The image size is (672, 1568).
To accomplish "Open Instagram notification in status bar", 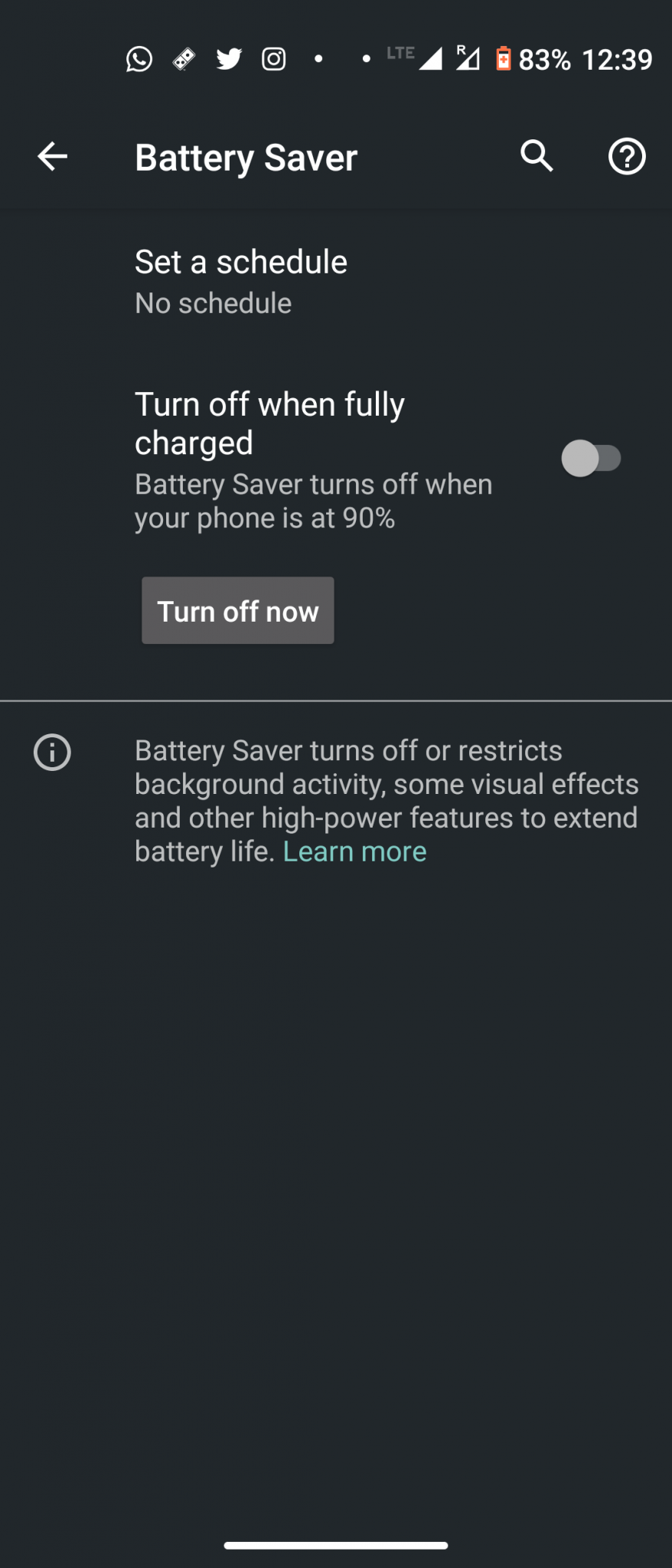I will coord(273,59).
